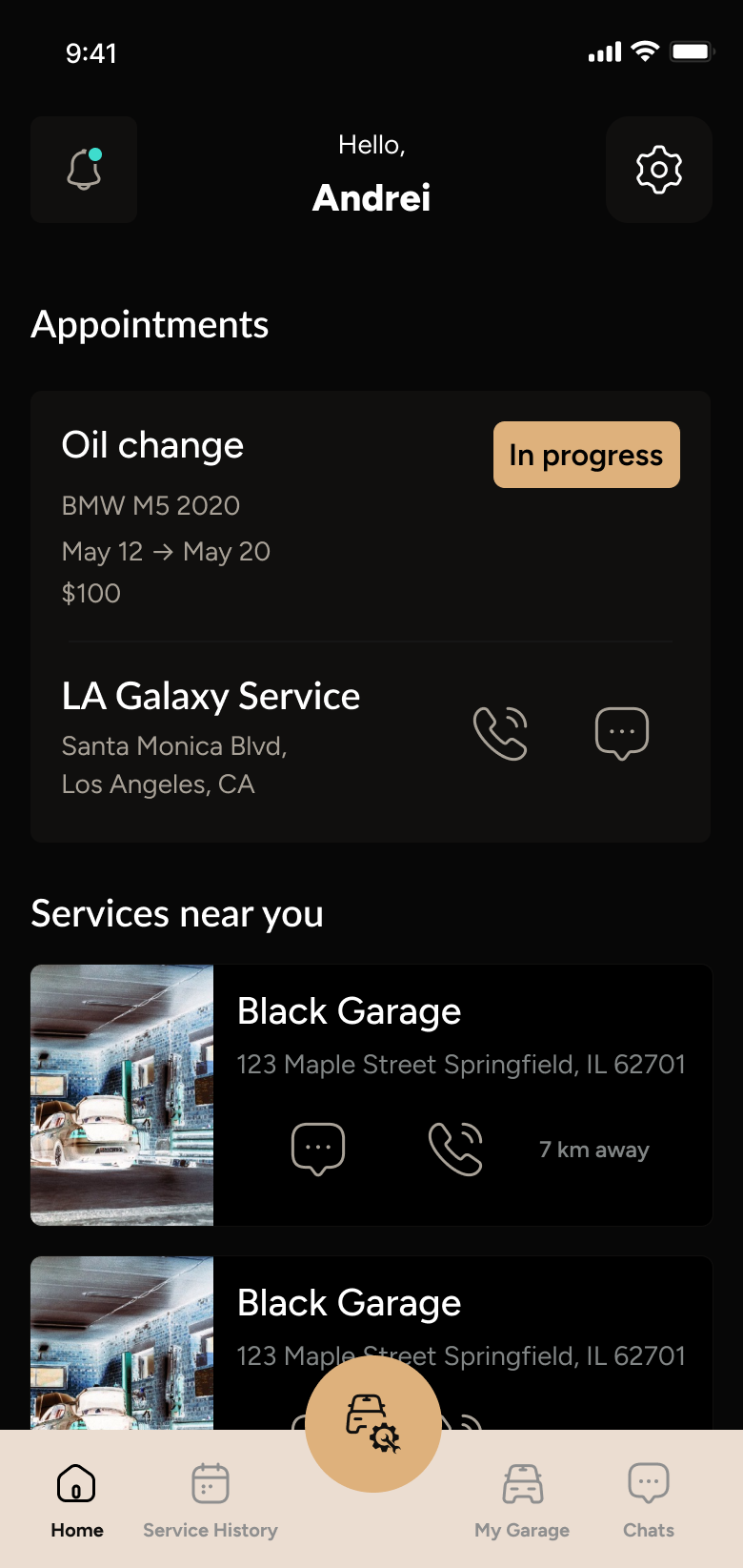Tap the May 12 to May 20 date range
Image resolution: width=743 pixels, height=1568 pixels.
tap(165, 551)
